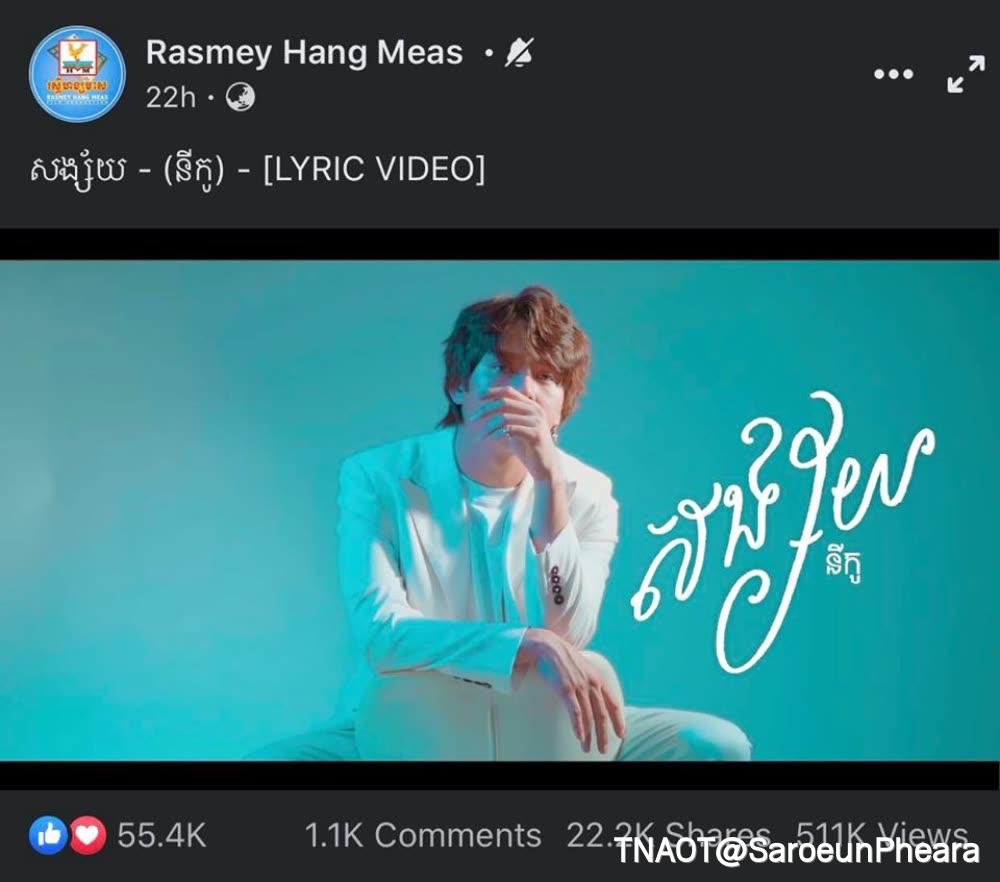Open the three-dot overflow menu
The width and height of the screenshot is (1000, 882).
click(x=893, y=74)
